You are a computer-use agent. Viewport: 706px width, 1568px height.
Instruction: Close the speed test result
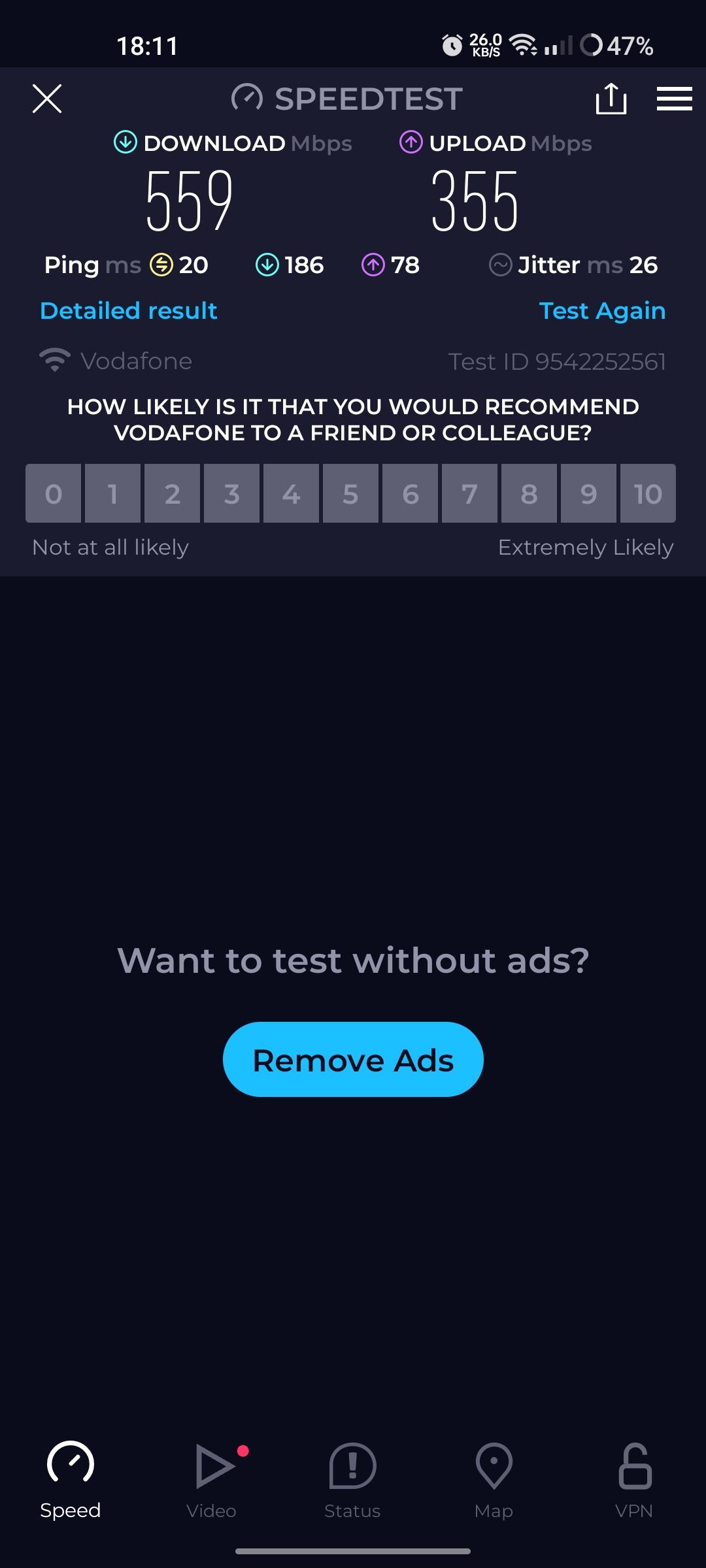tap(47, 99)
